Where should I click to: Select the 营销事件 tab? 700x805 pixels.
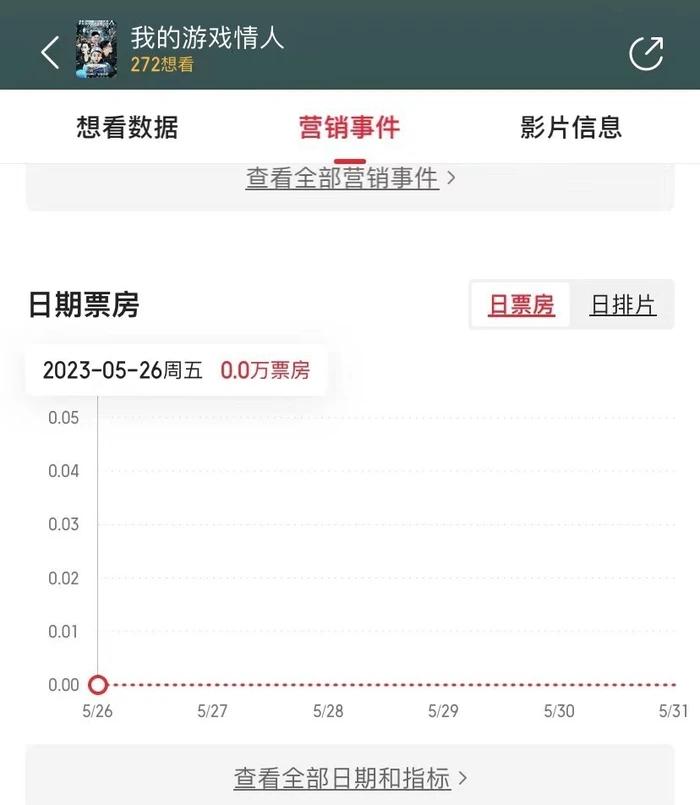tap(349, 127)
